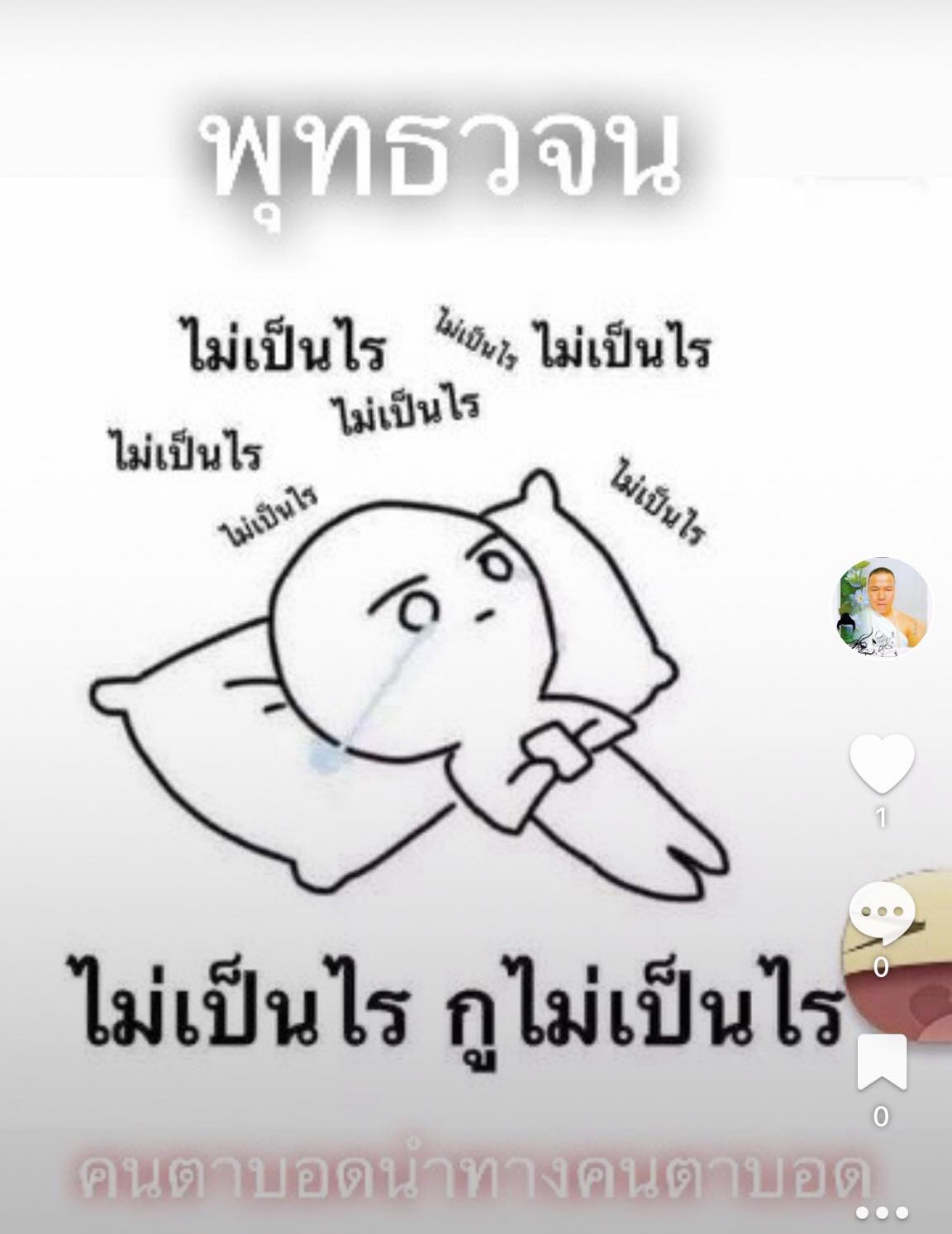This screenshot has height=1234, width=952.
Task: Like this video with the heart
Action: pyautogui.click(x=881, y=764)
